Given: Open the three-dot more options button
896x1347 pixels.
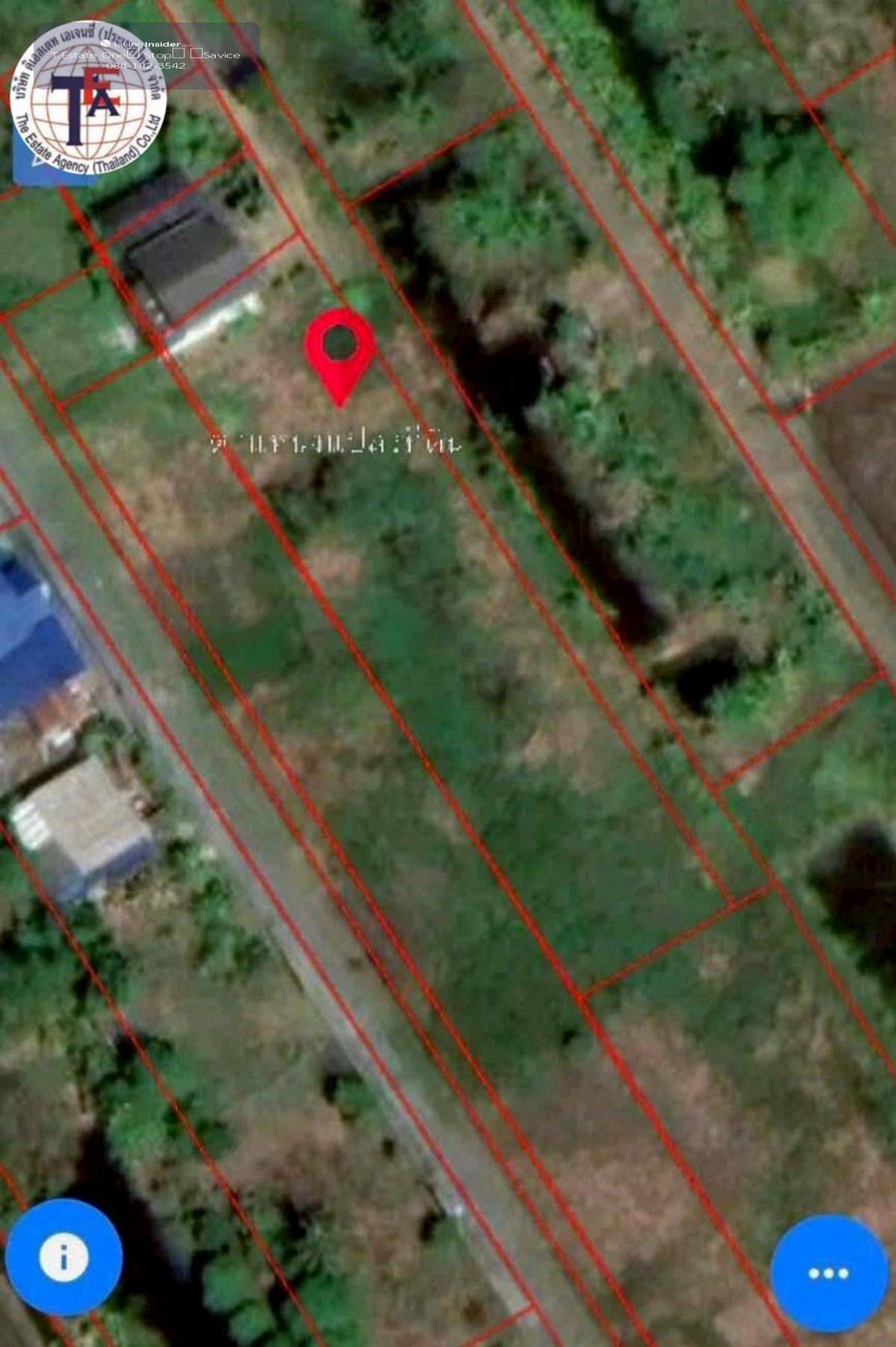Looking at the screenshot, I should 829,1272.
